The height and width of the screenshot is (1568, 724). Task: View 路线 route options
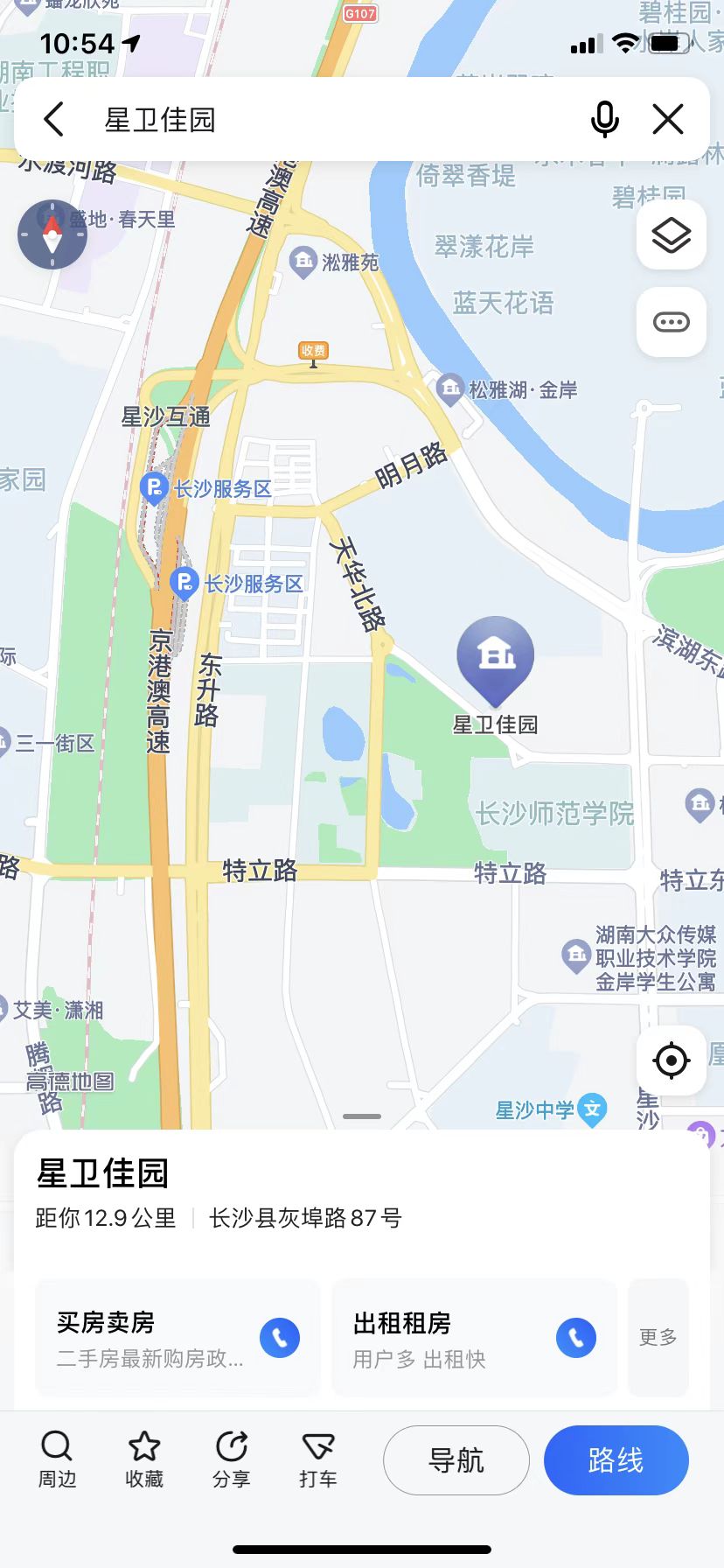(616, 1459)
